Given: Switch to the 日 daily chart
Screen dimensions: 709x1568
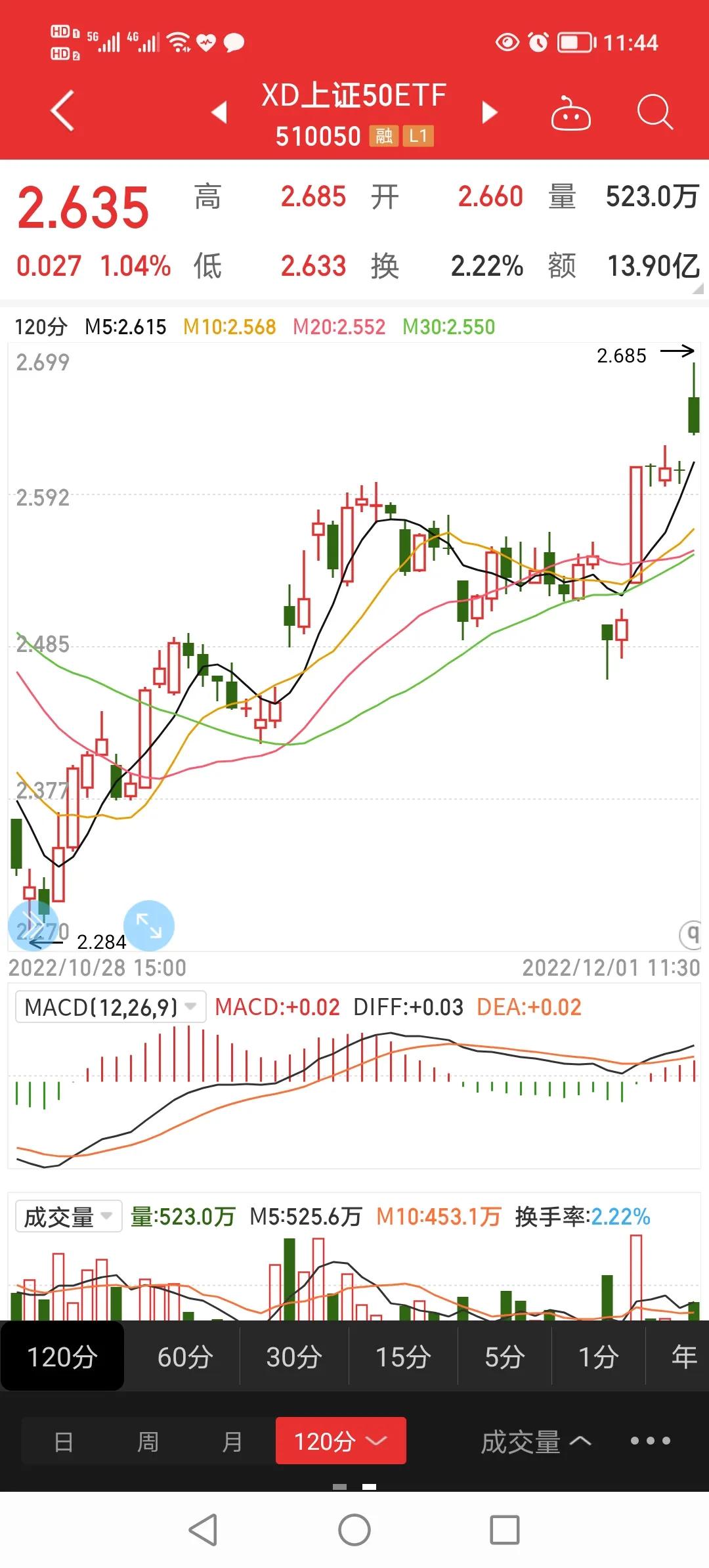Looking at the screenshot, I should pyautogui.click(x=64, y=1441).
